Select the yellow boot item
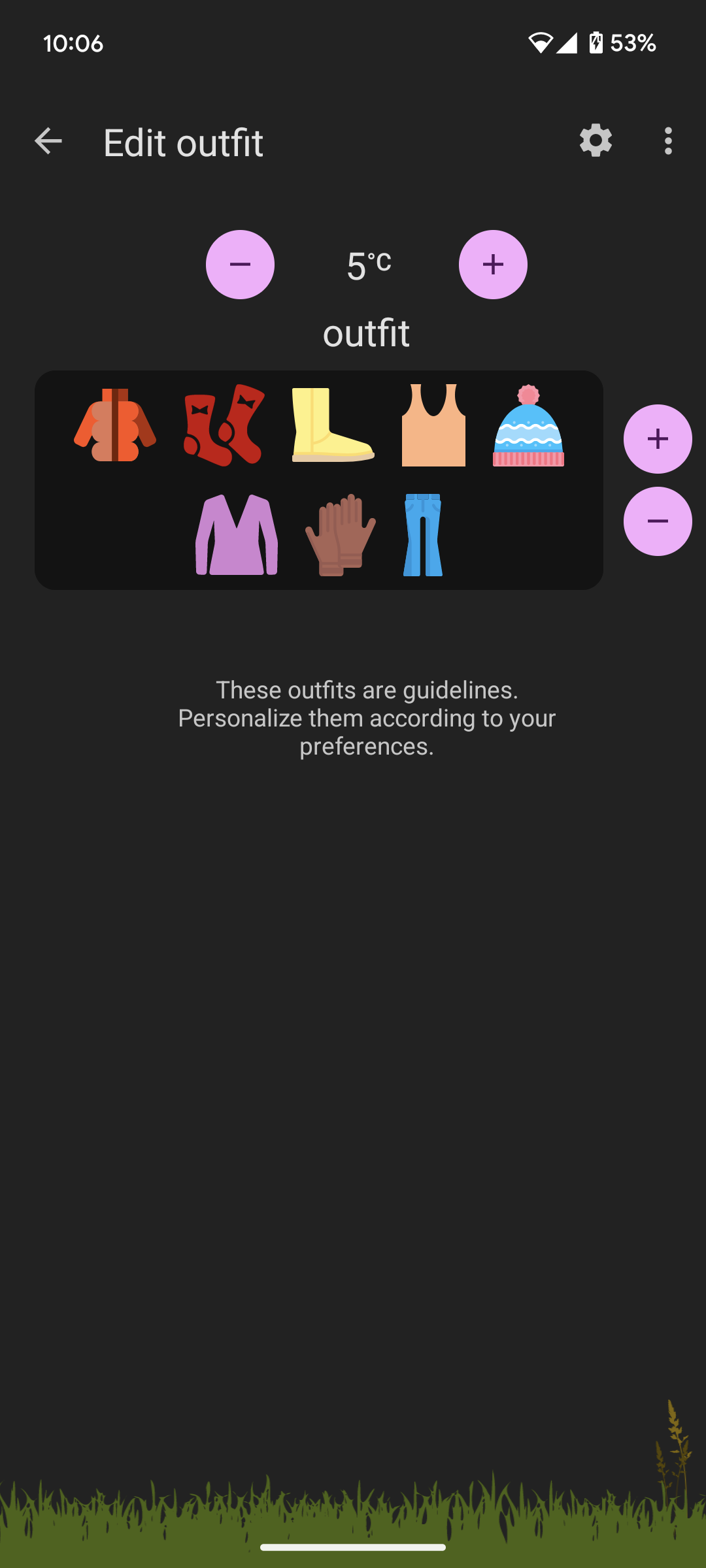Viewport: 706px width, 1568px height. 333,425
